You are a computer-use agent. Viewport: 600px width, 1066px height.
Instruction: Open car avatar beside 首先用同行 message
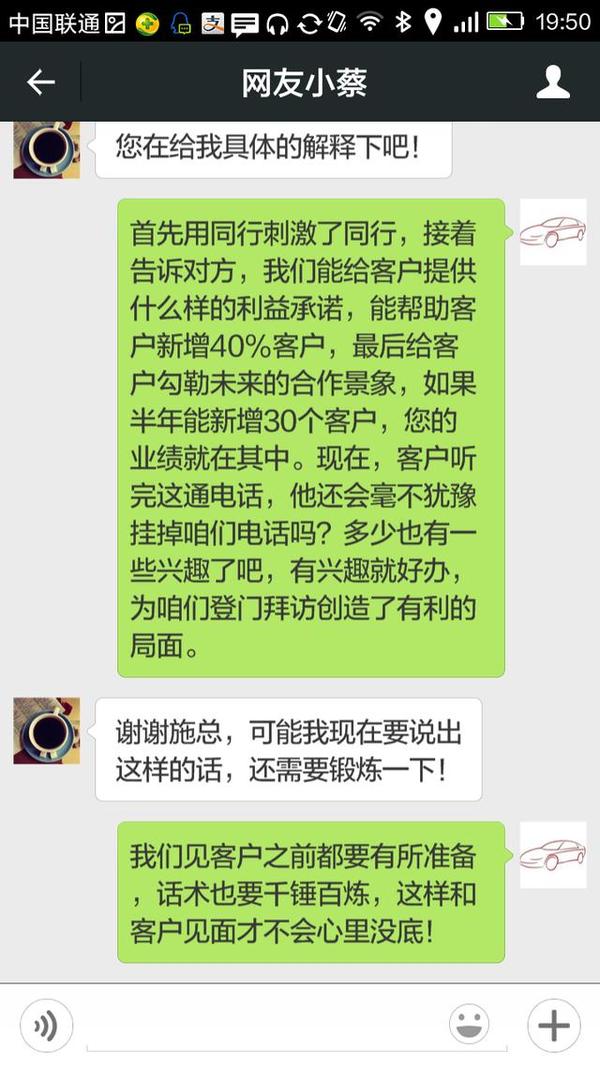[553, 232]
